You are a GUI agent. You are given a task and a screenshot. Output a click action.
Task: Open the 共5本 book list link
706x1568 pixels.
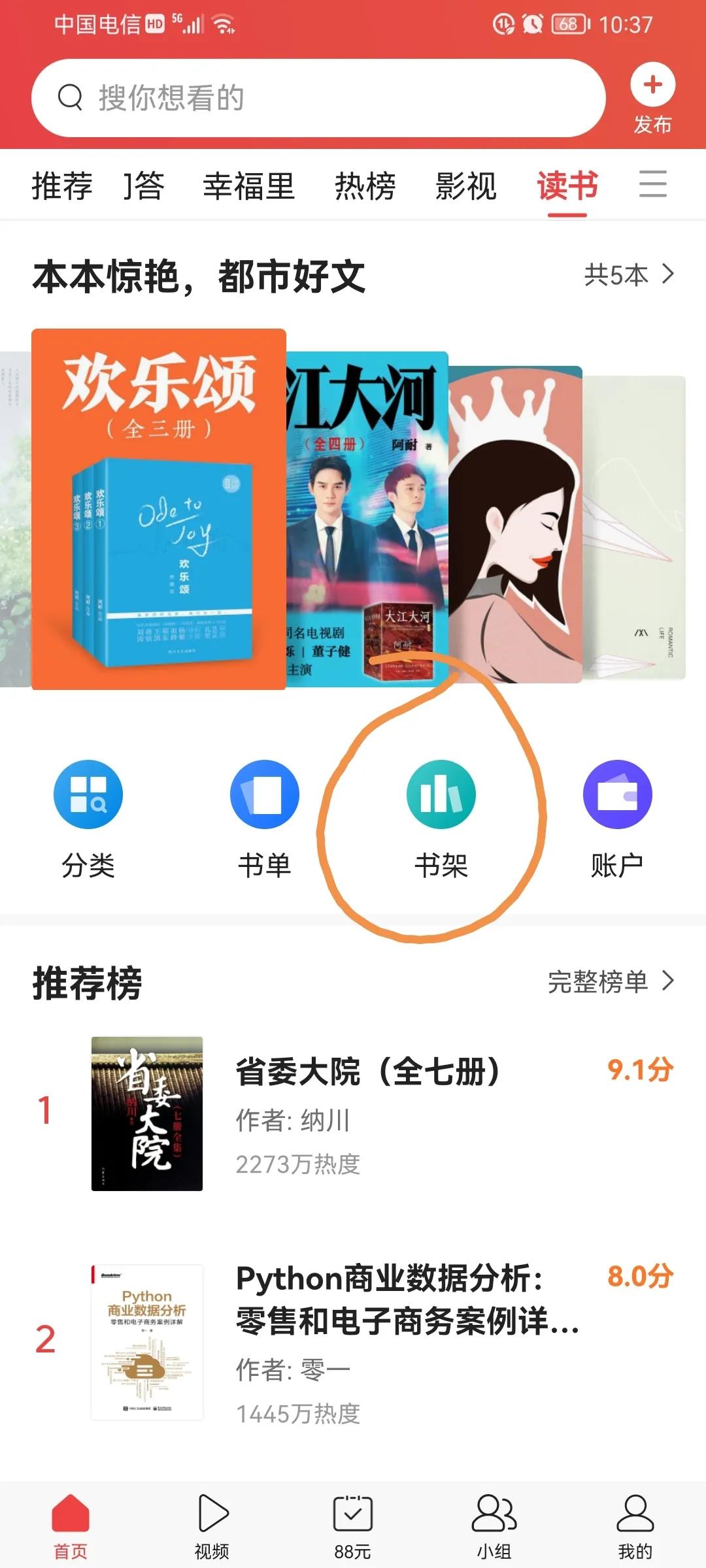[x=628, y=274]
